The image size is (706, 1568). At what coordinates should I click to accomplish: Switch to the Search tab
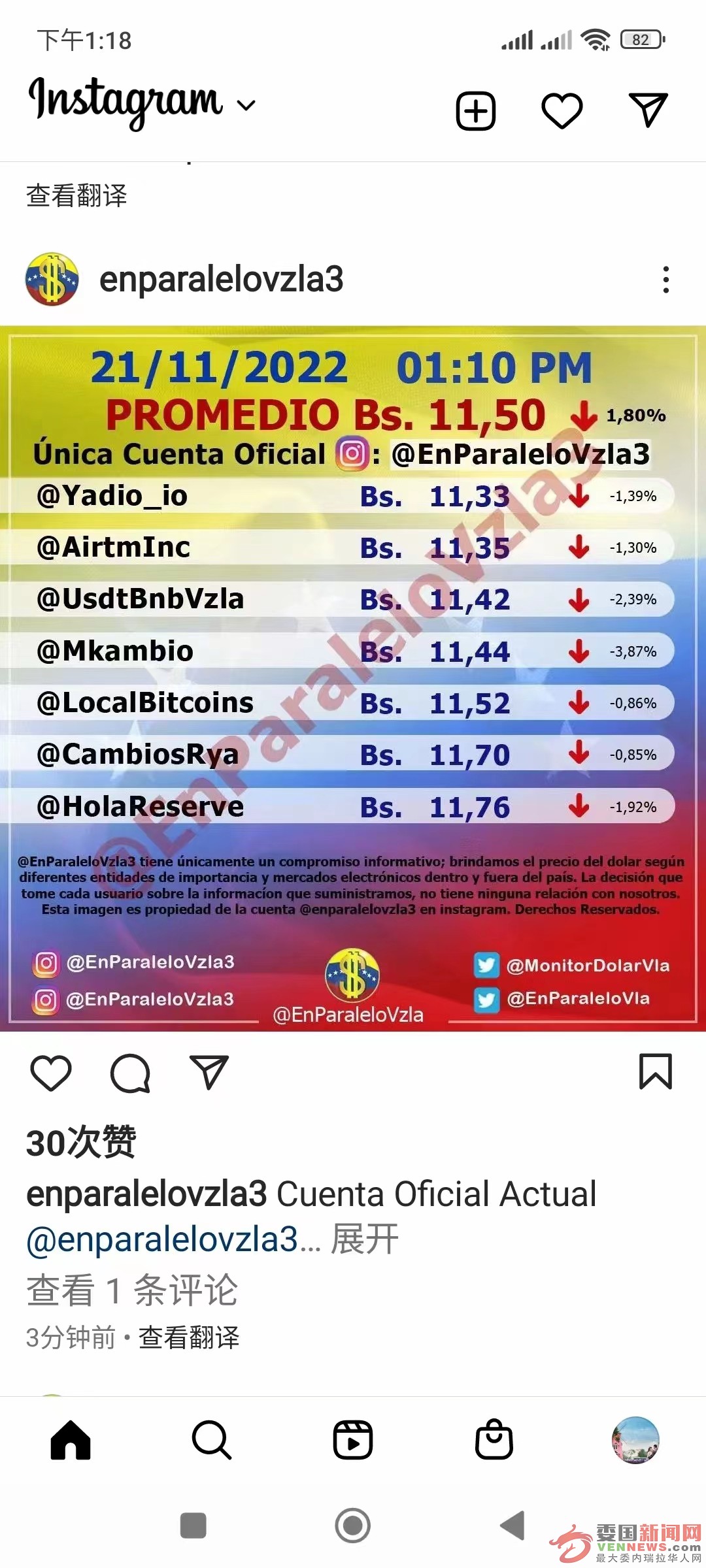point(212,1440)
